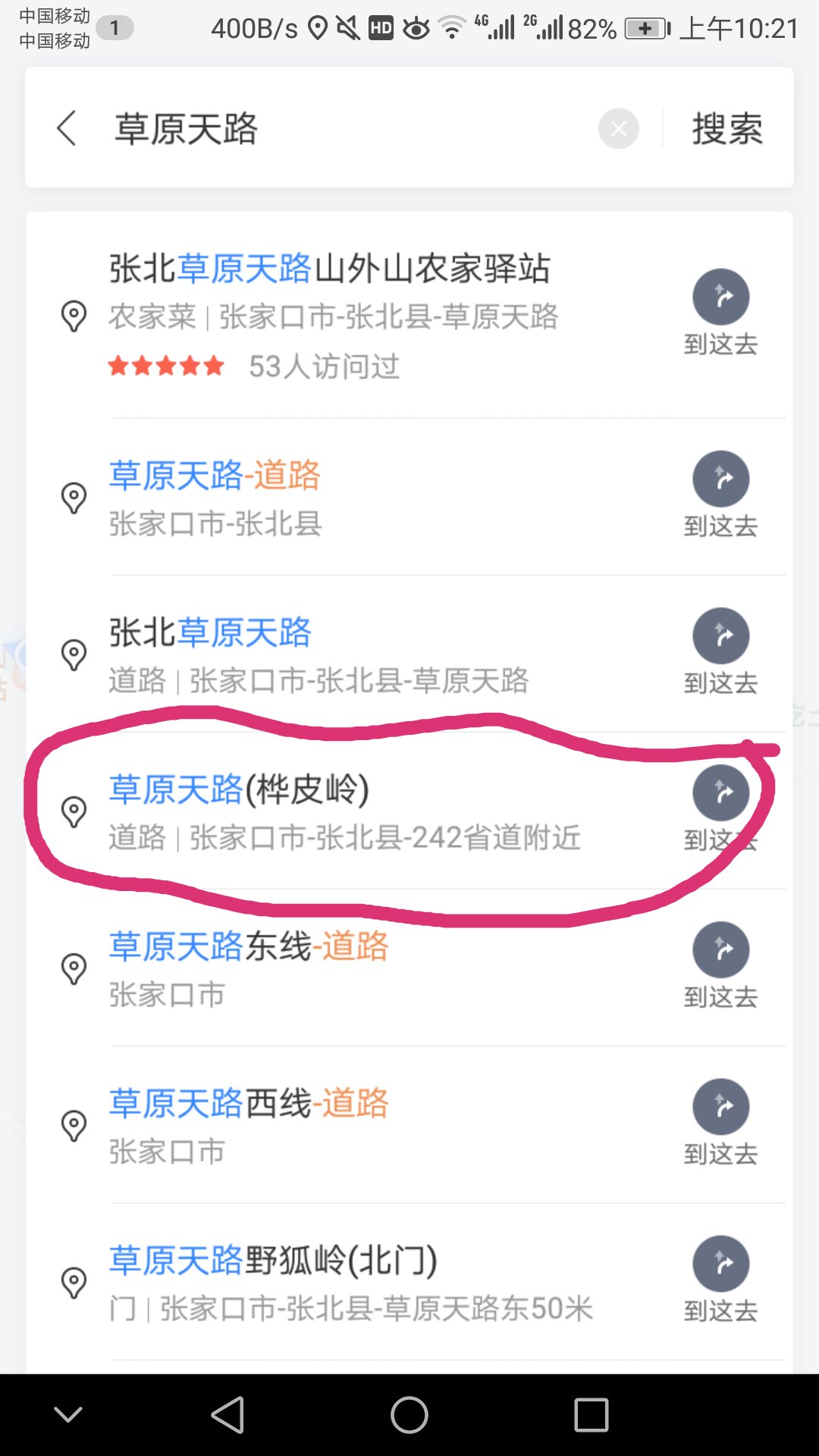Viewport: 819px width, 1456px height.
Task: Select the 张北草原天路 road result
Action: [211, 633]
